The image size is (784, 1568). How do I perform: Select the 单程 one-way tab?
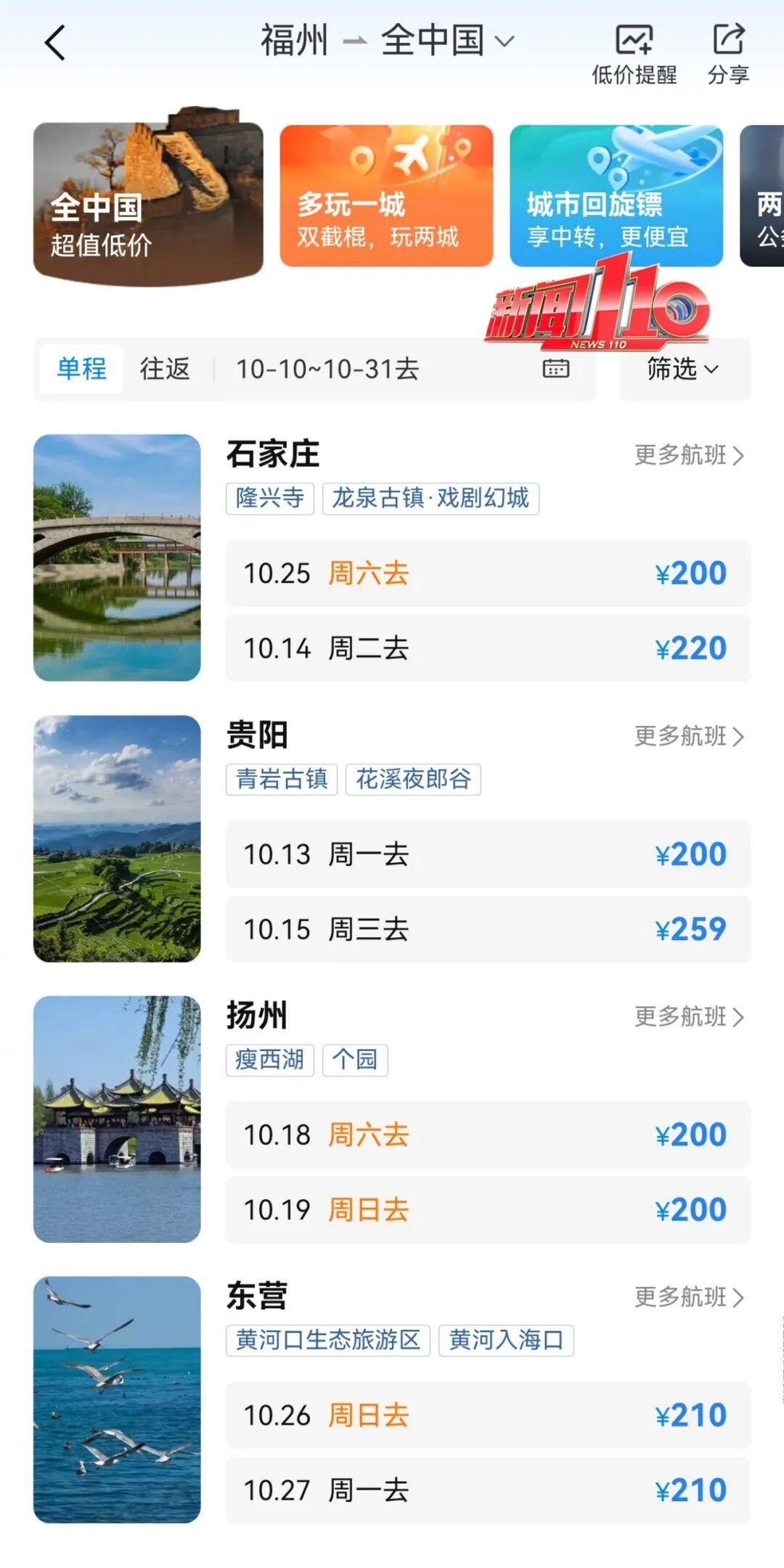[x=81, y=369]
